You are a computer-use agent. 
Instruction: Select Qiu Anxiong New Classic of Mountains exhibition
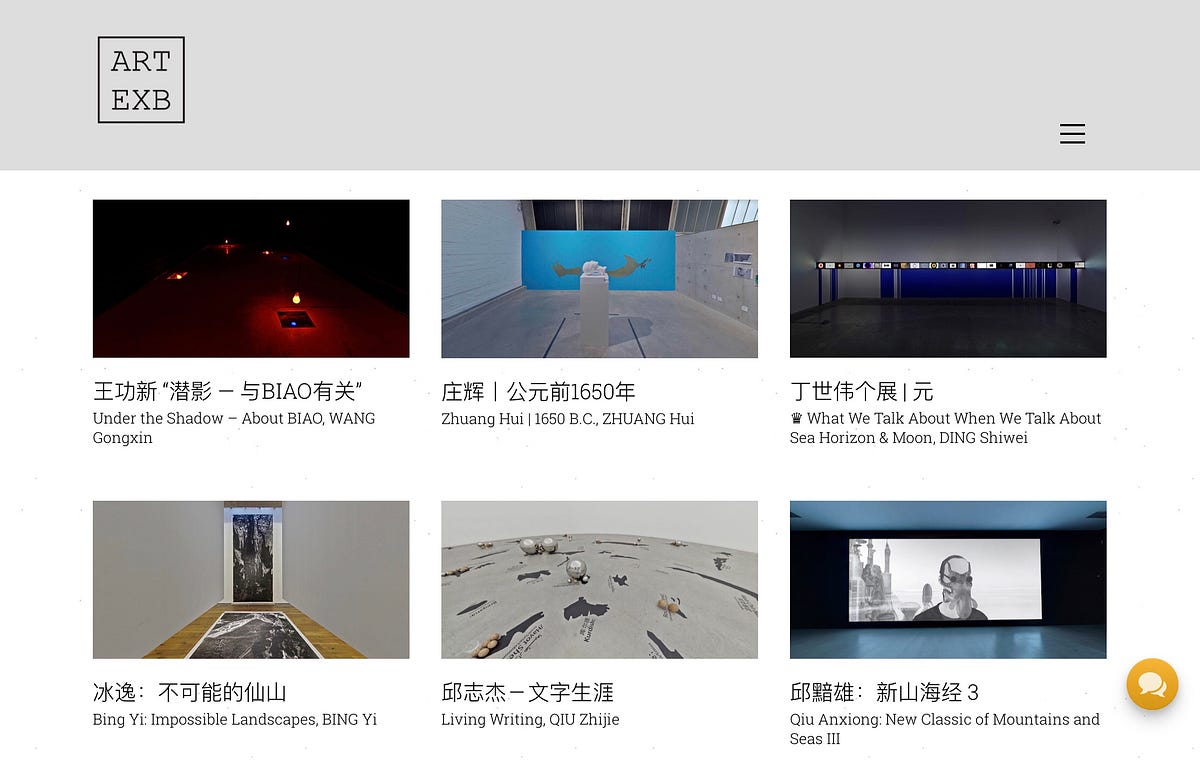tap(947, 580)
